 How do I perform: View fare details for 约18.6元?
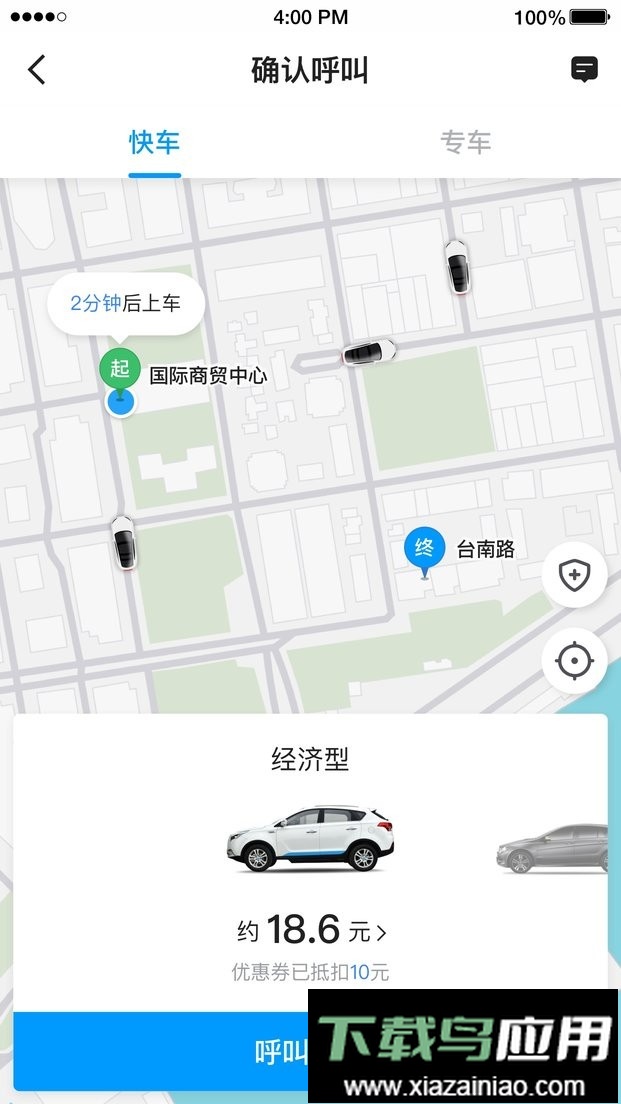pyautogui.click(x=311, y=932)
